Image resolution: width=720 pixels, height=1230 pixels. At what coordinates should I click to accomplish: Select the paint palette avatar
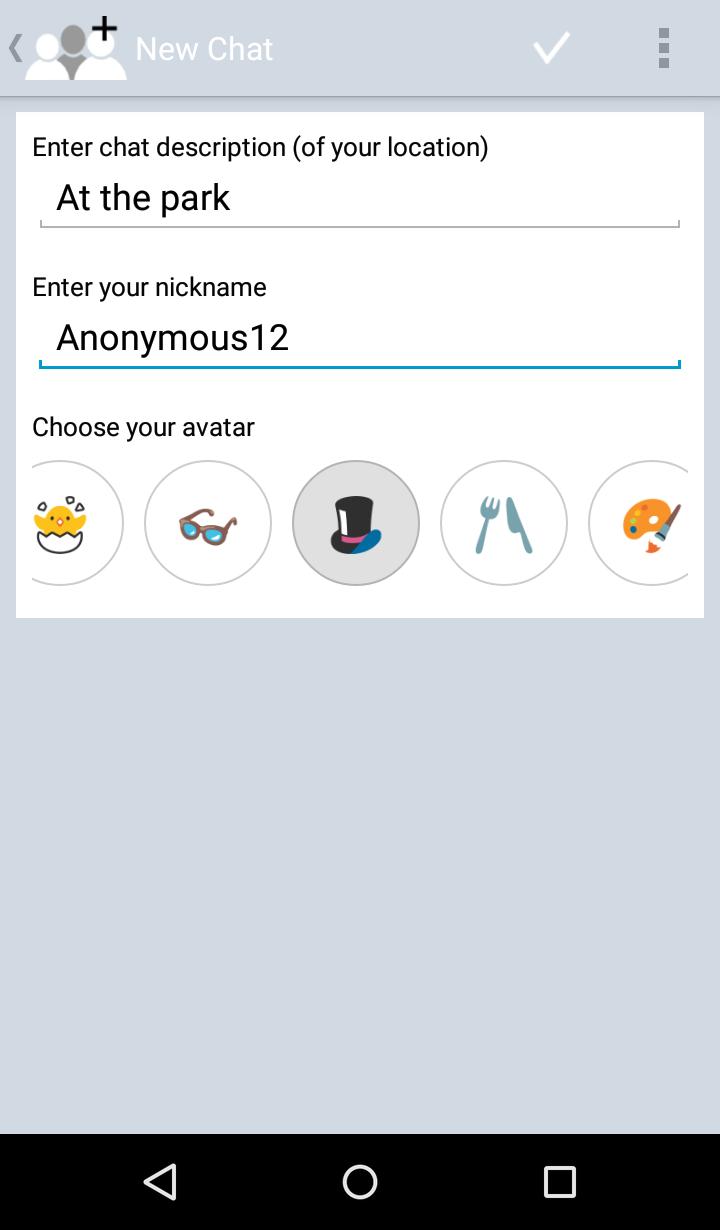648,522
